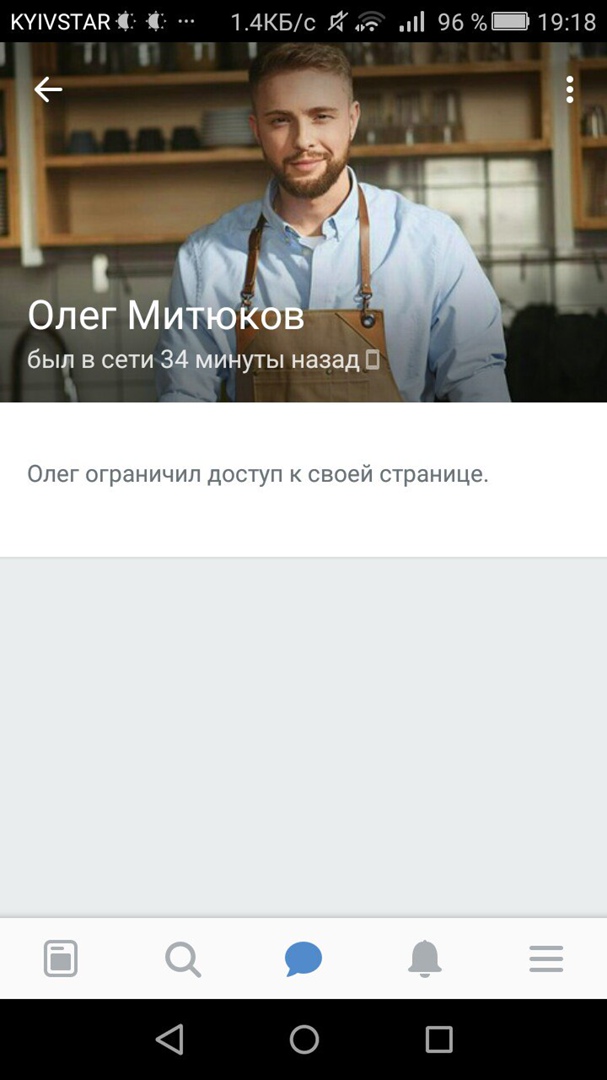This screenshot has height=1080, width=607.
Task: Open the search tab
Action: (x=183, y=959)
